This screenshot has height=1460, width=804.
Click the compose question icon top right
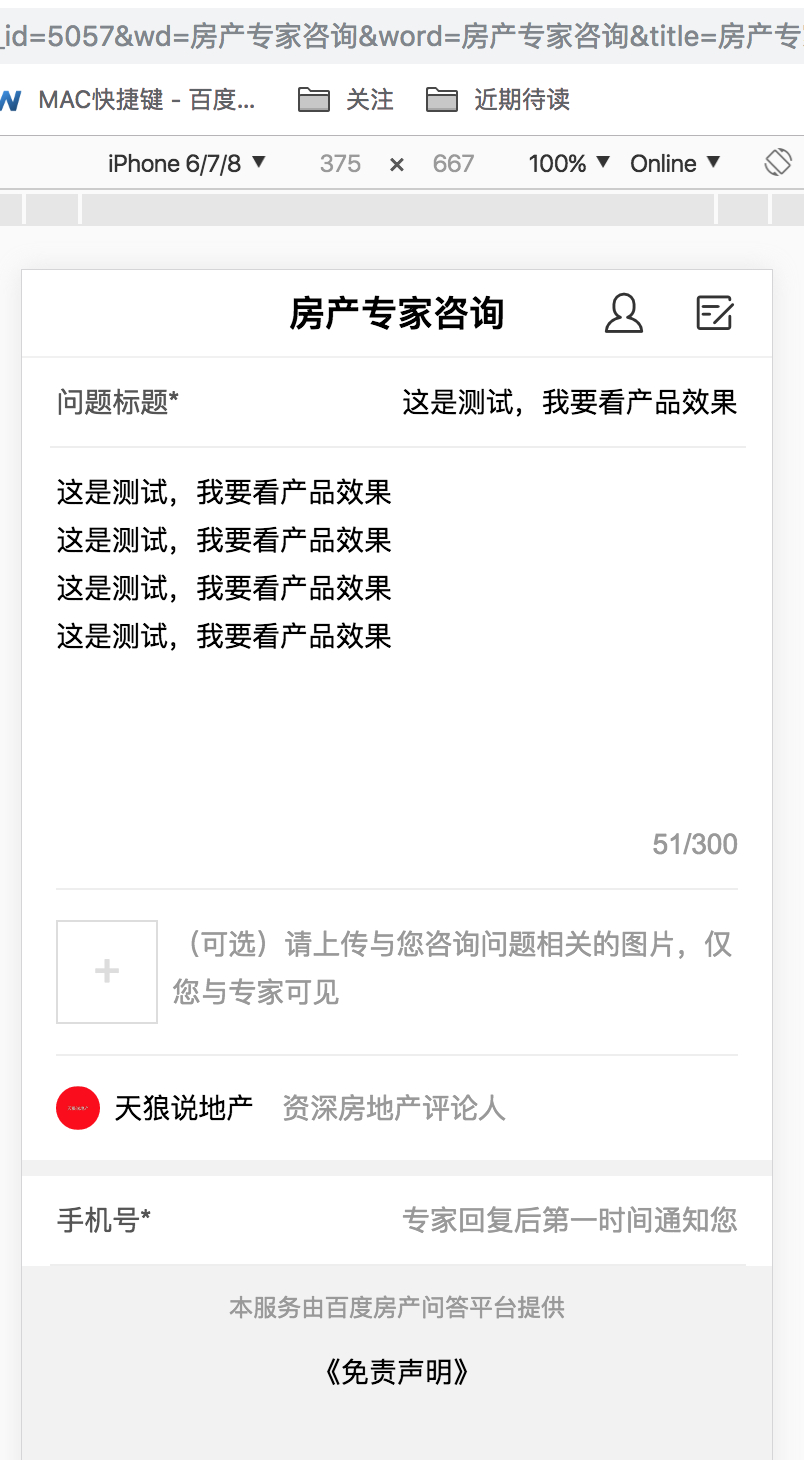click(x=714, y=313)
